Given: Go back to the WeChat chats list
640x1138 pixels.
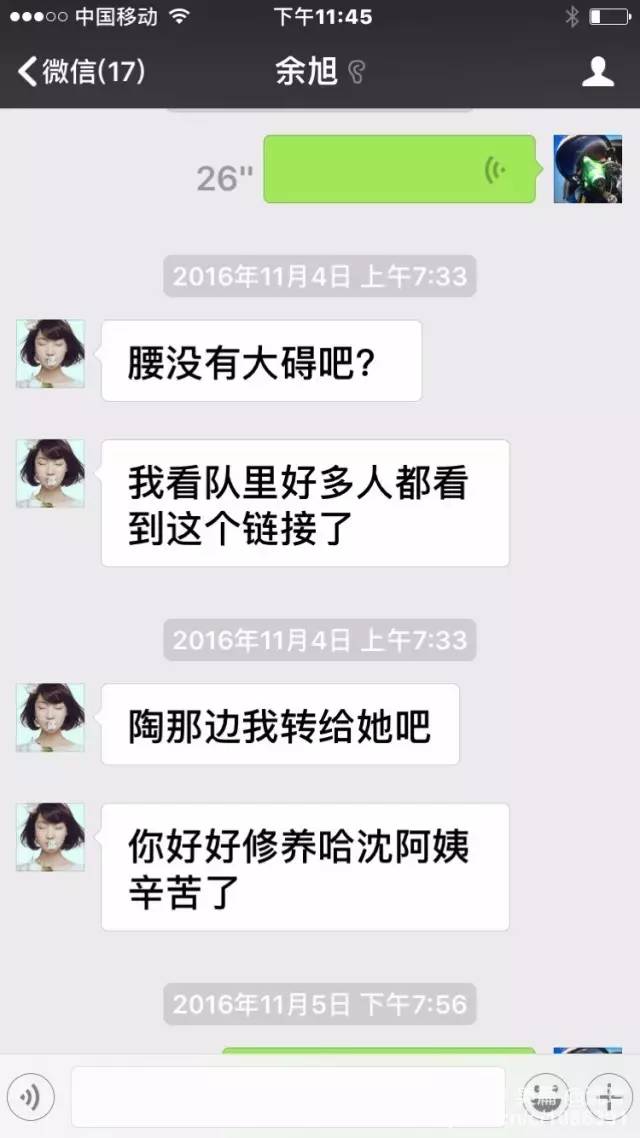Looking at the screenshot, I should coord(80,72).
